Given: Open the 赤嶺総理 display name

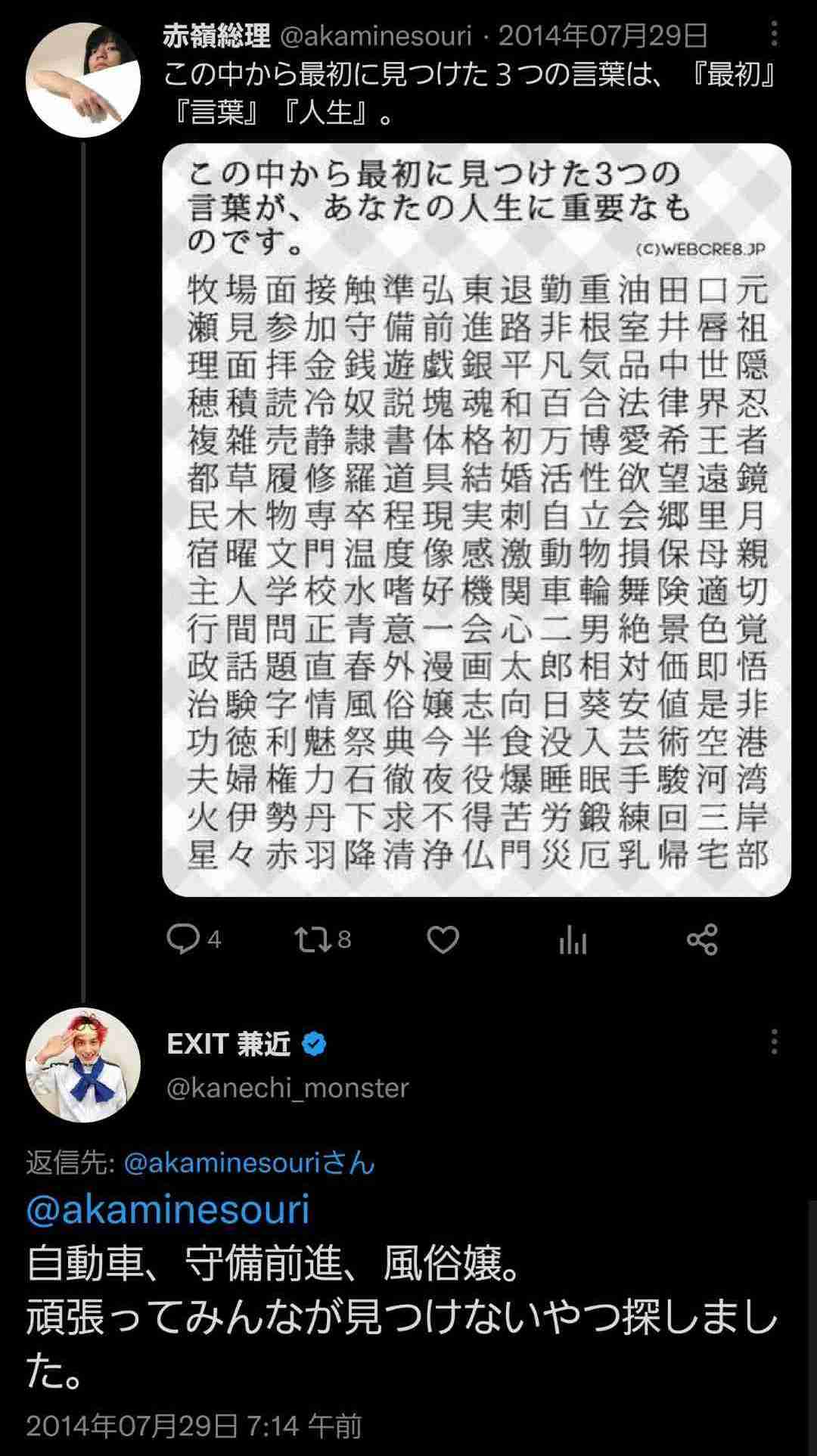Looking at the screenshot, I should pos(216,35).
